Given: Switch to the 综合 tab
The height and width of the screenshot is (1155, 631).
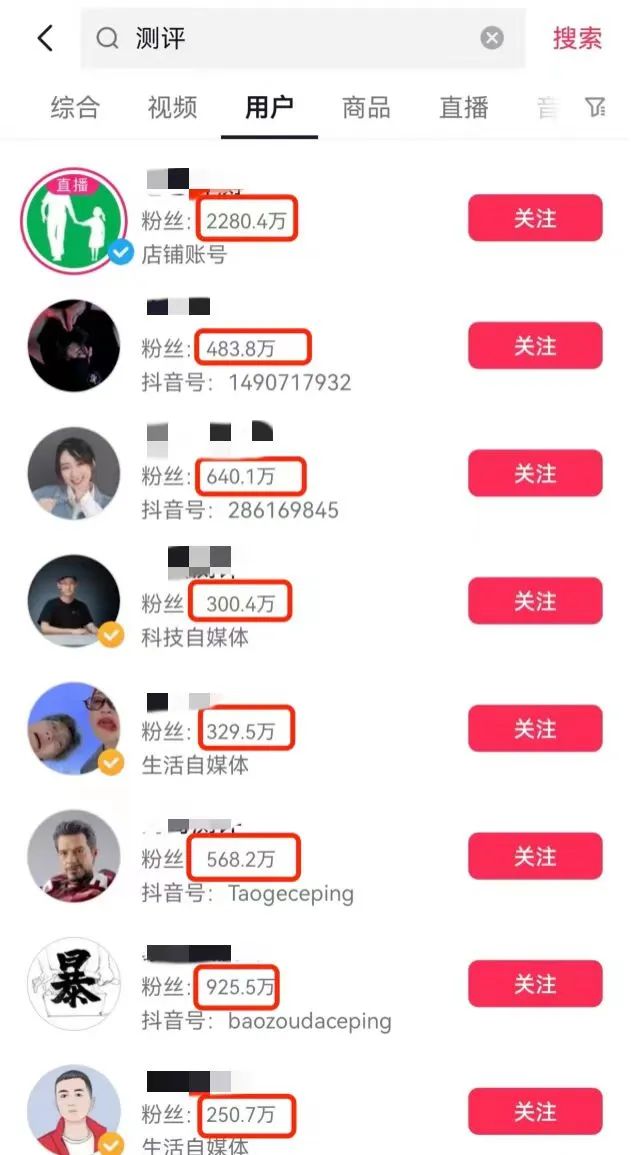Looking at the screenshot, I should tap(76, 107).
